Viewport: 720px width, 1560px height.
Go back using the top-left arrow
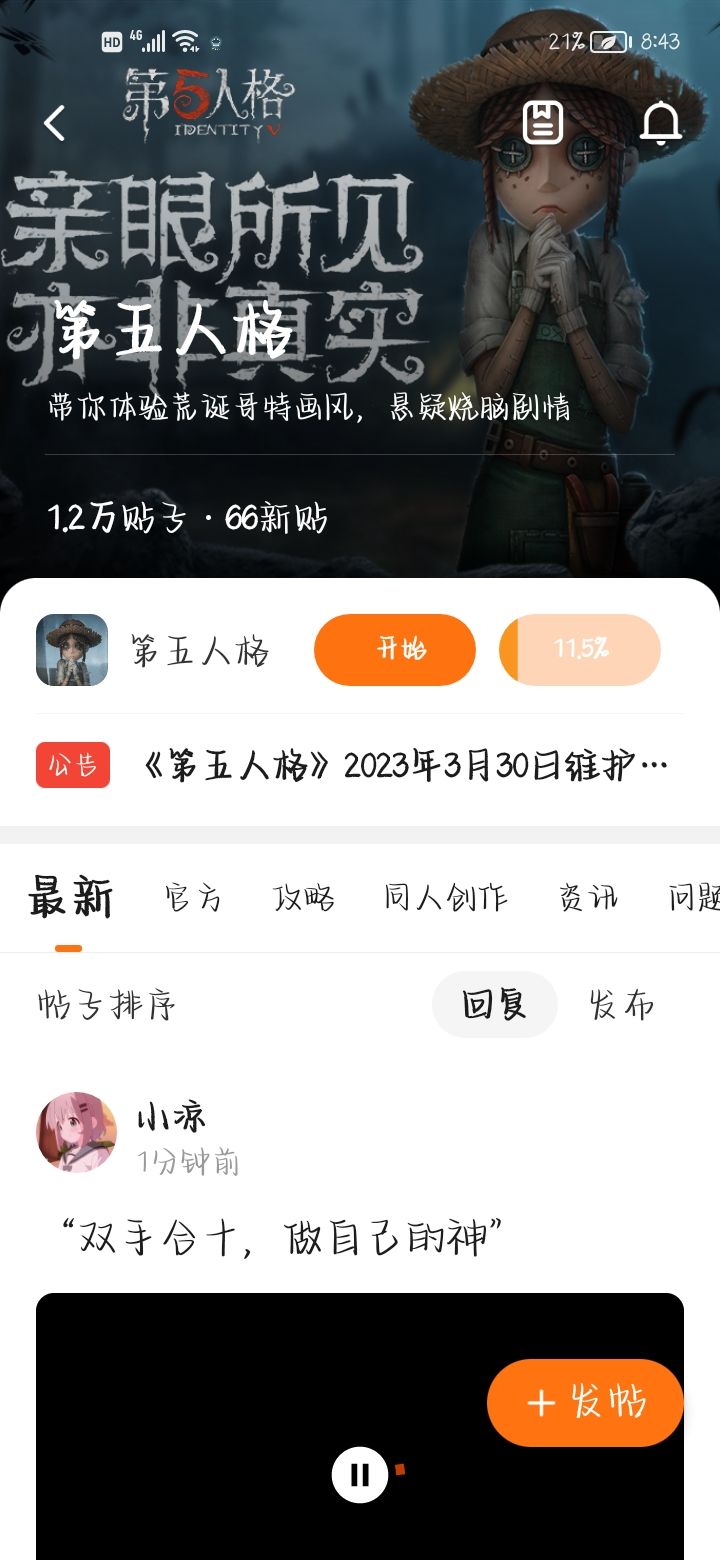(x=55, y=123)
